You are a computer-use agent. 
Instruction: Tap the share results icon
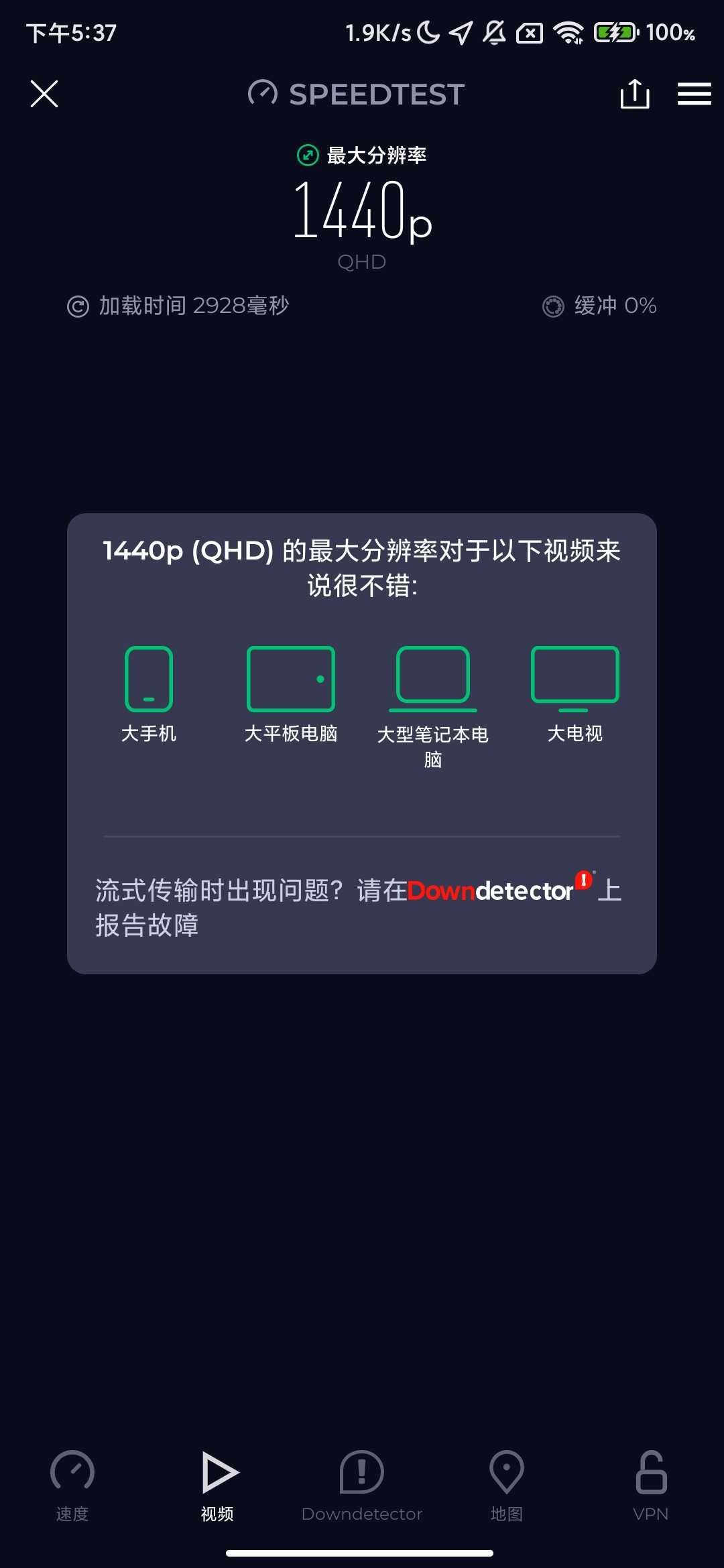[x=633, y=94]
